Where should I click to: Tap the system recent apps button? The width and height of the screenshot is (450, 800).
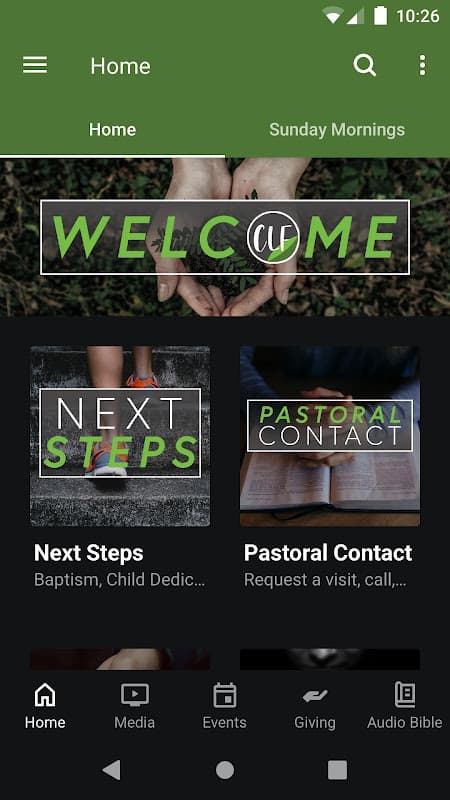click(x=337, y=770)
